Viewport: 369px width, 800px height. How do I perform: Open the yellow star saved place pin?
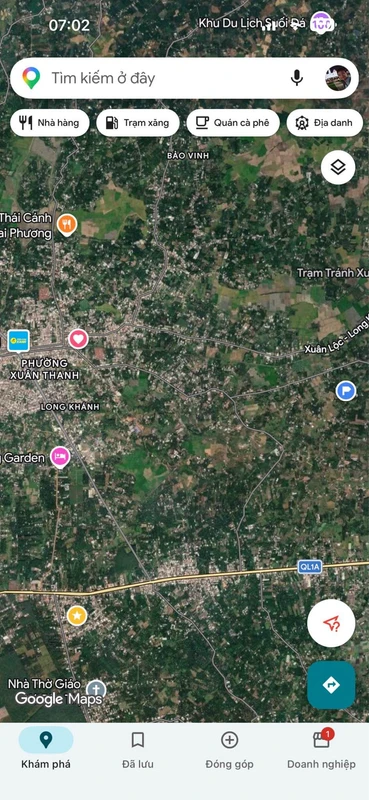(77, 616)
